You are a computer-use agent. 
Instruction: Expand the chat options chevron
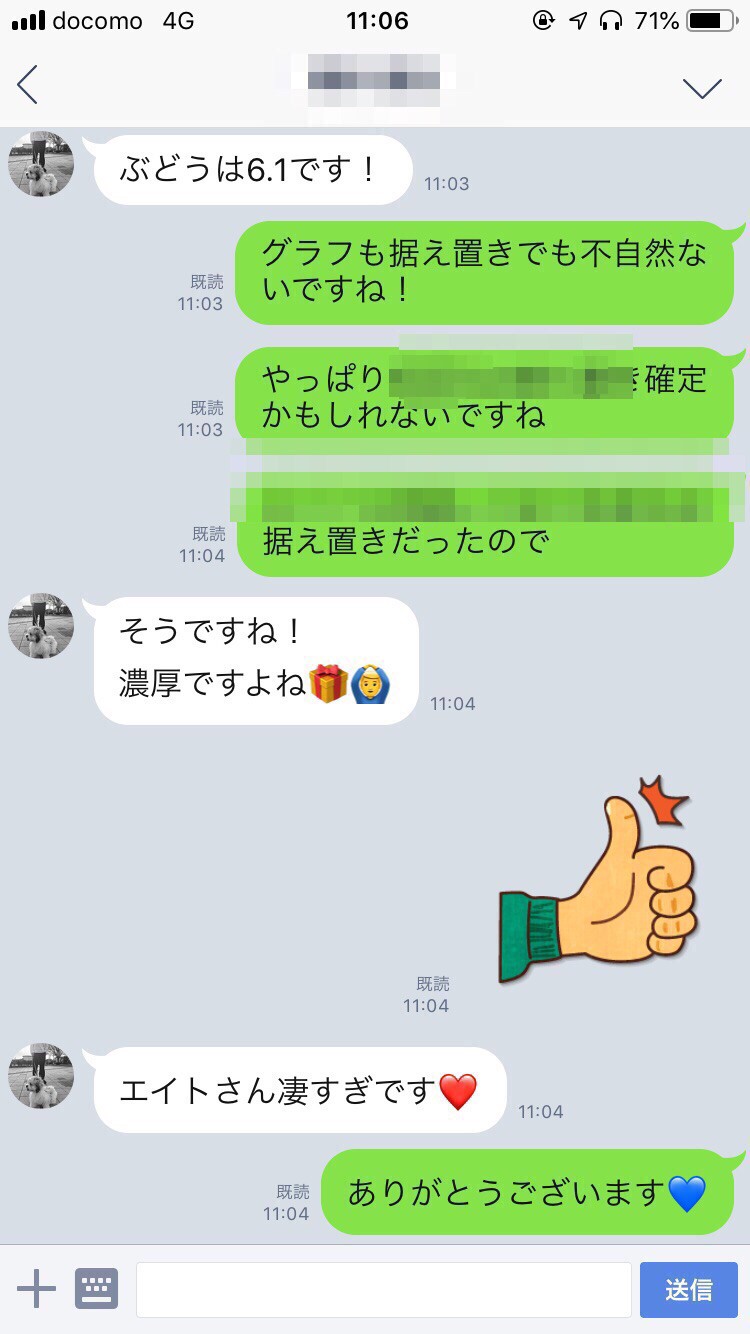[702, 88]
